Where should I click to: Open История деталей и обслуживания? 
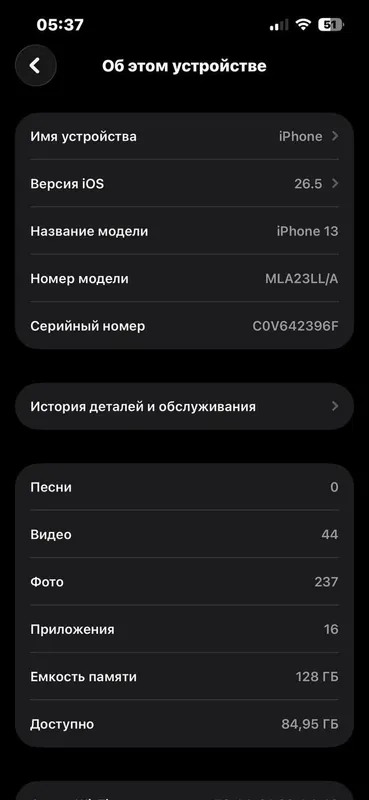click(x=184, y=407)
